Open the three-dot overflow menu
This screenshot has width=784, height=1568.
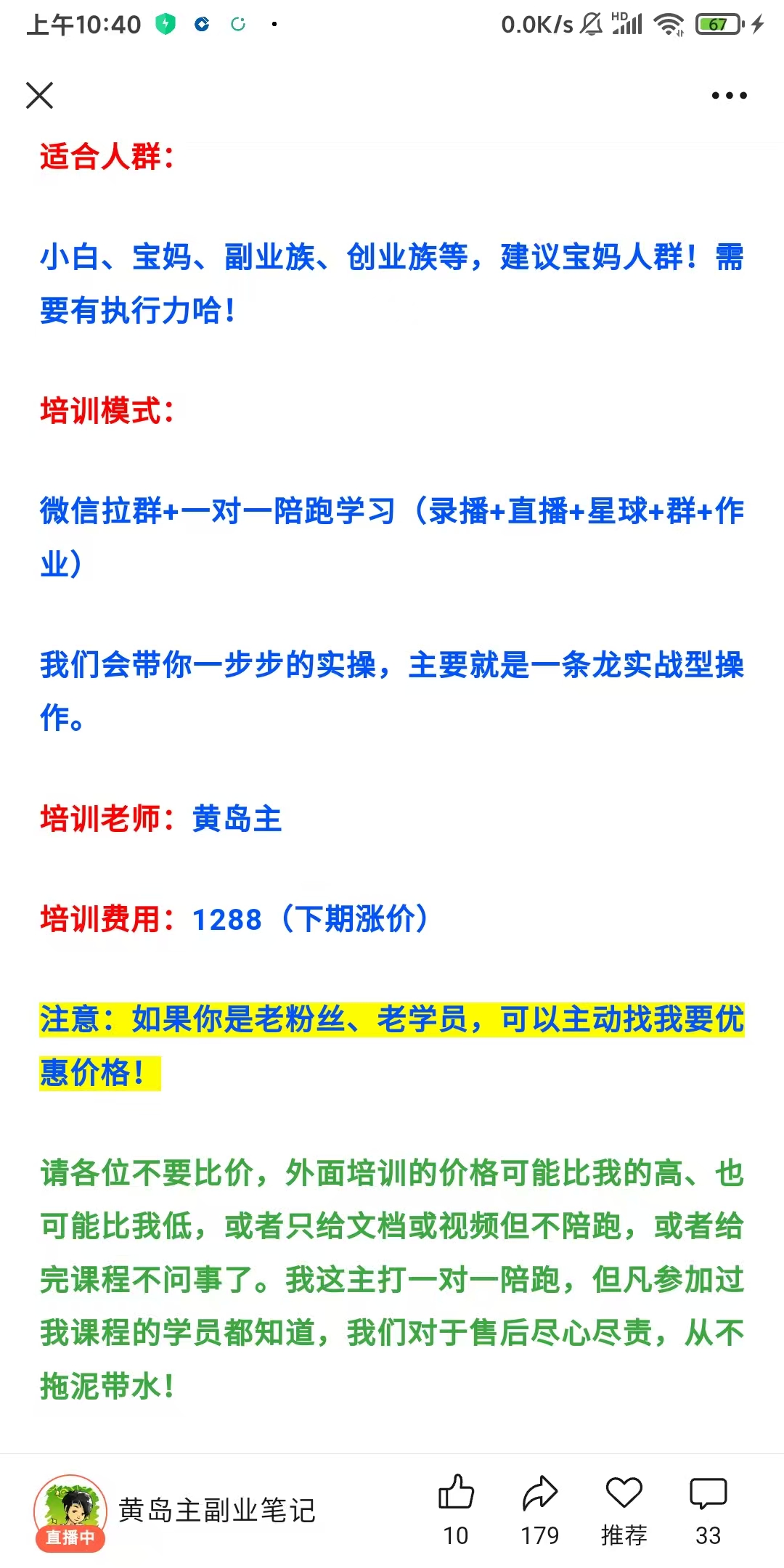[729, 95]
